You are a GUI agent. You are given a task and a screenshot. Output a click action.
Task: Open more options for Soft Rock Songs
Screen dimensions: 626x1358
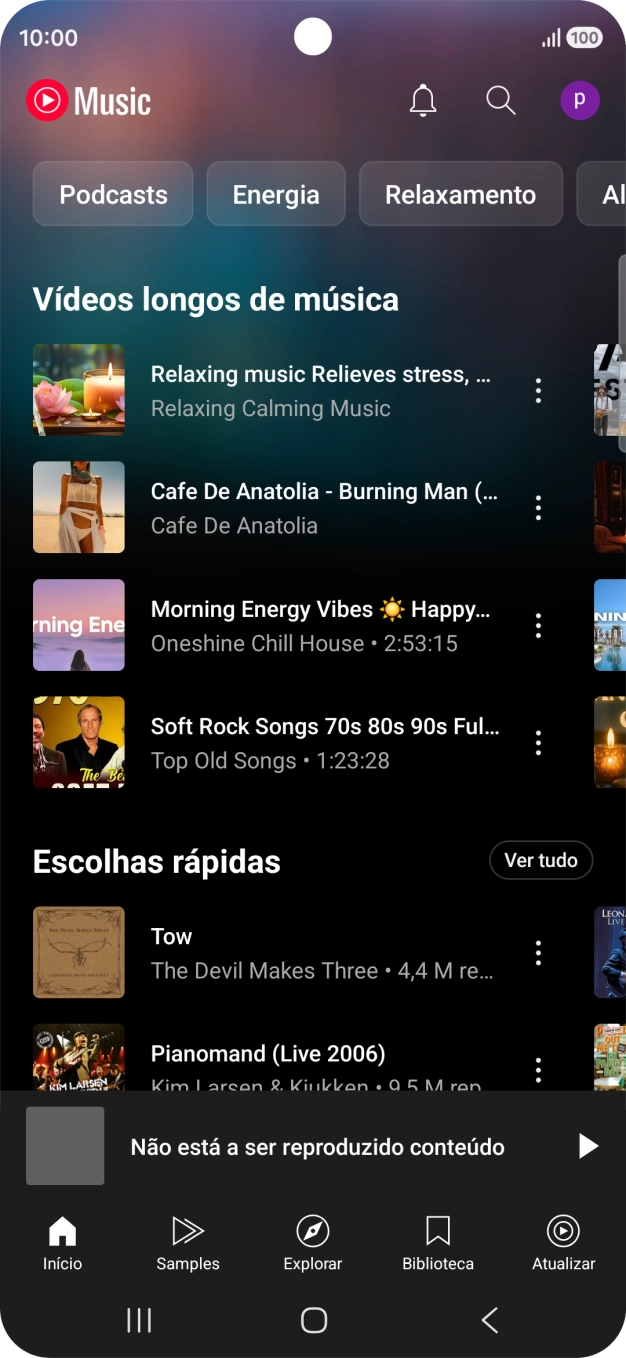[538, 743]
